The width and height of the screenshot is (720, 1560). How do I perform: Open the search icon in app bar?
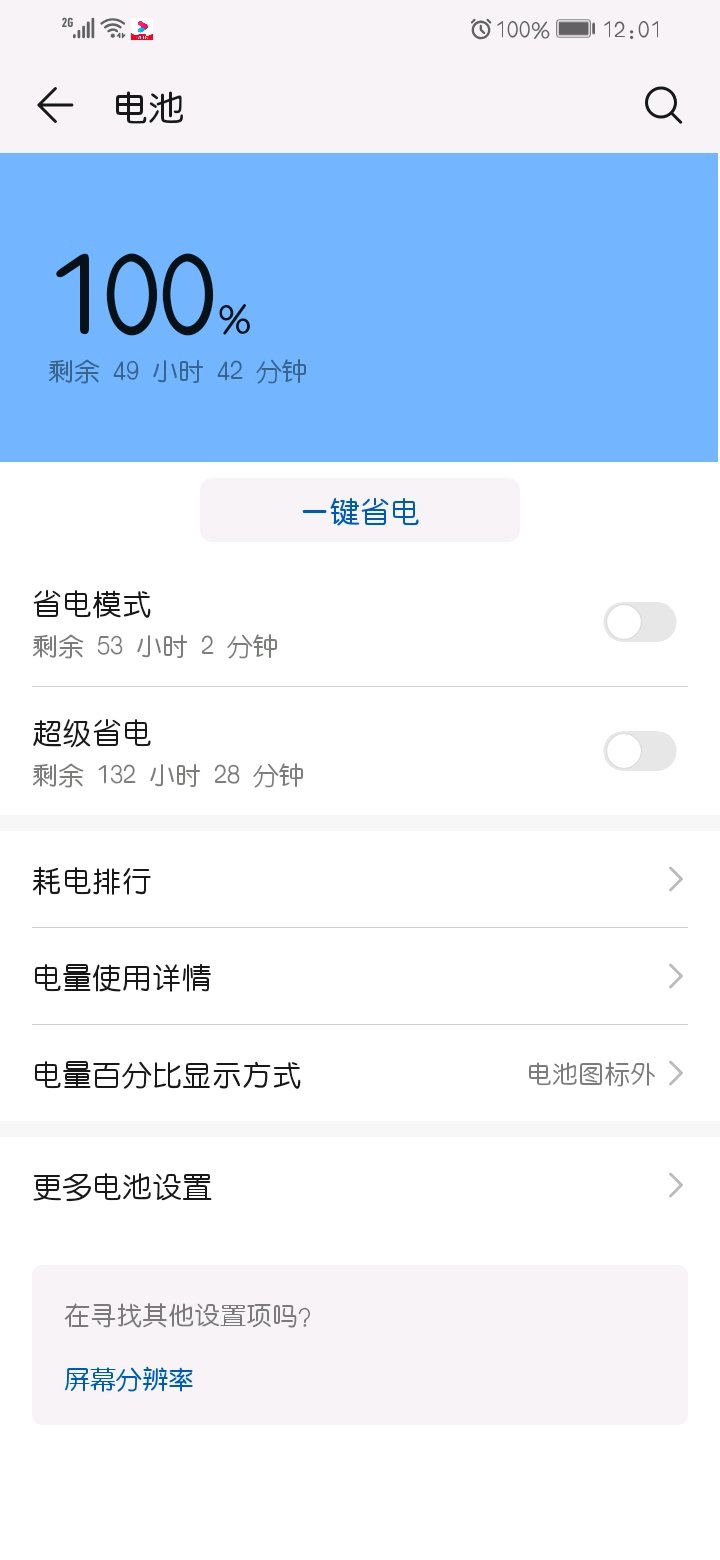click(x=663, y=105)
